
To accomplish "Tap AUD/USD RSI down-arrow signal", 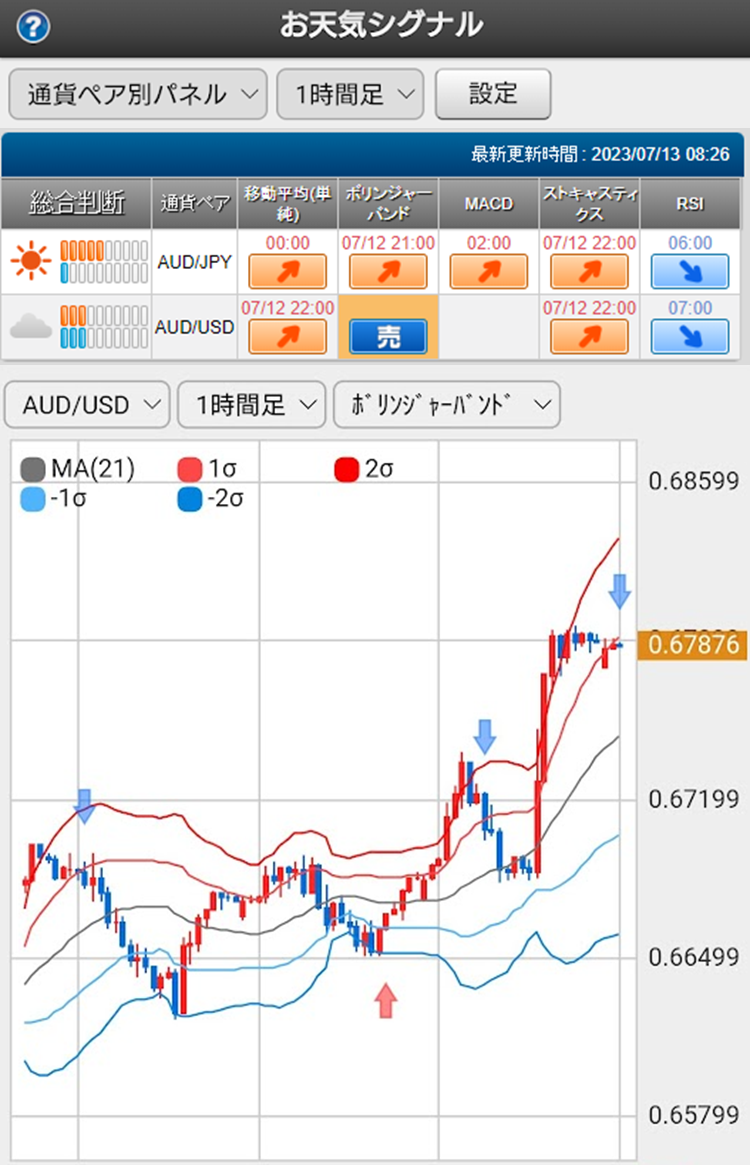I will coord(690,336).
